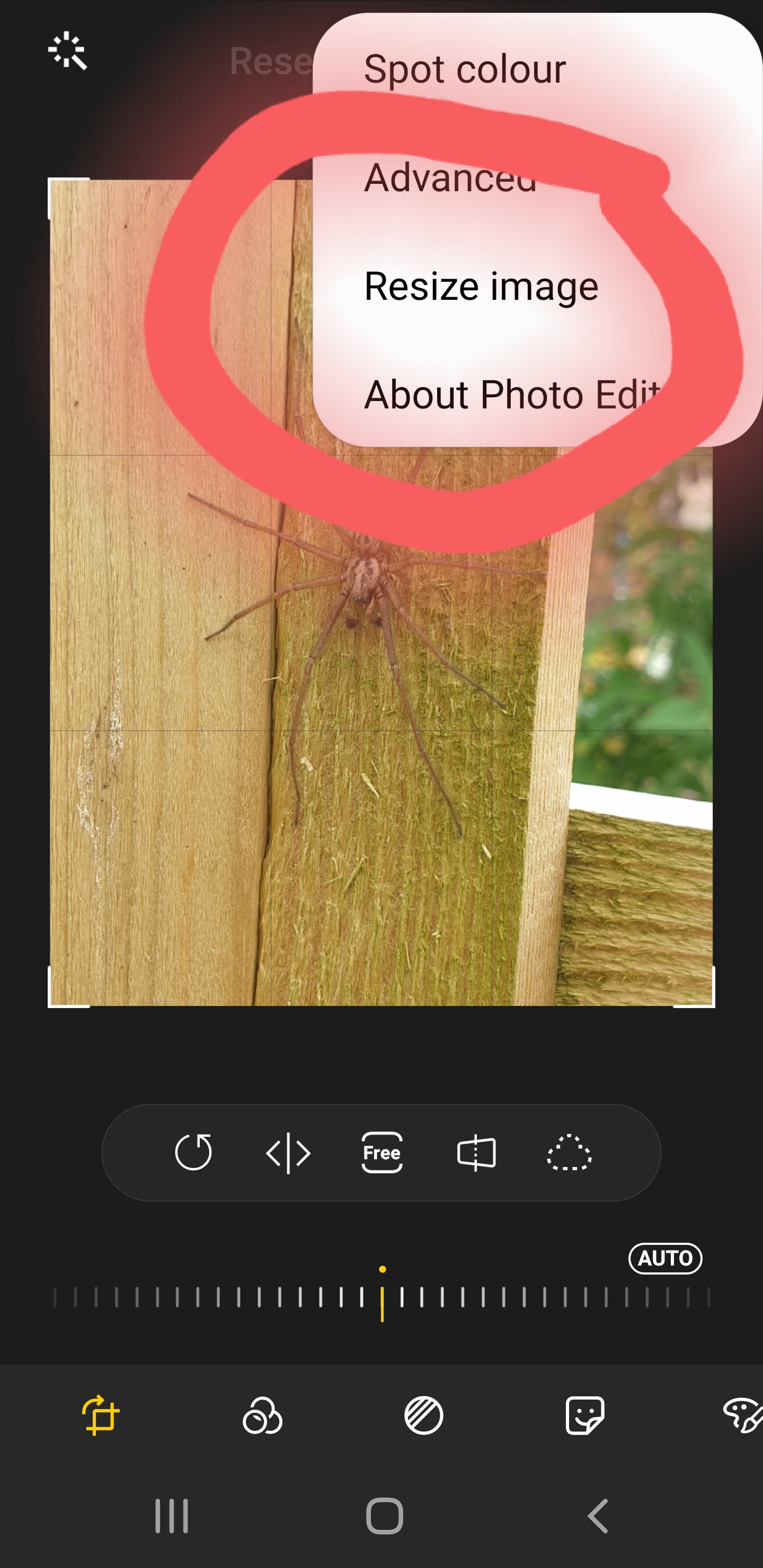Open the recent apps overview
The width and height of the screenshot is (763, 1568).
click(x=172, y=1516)
